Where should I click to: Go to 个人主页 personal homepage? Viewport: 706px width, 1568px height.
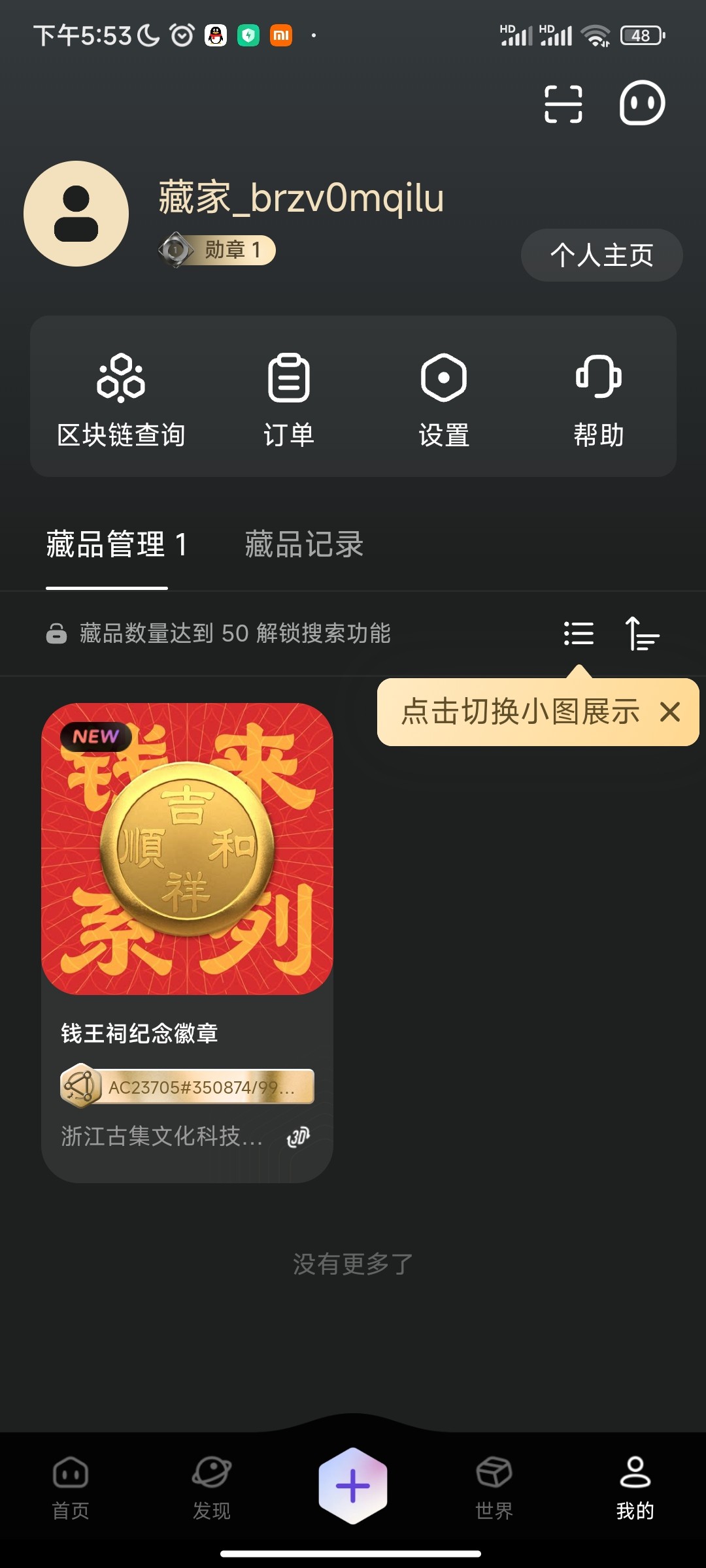pyautogui.click(x=601, y=255)
